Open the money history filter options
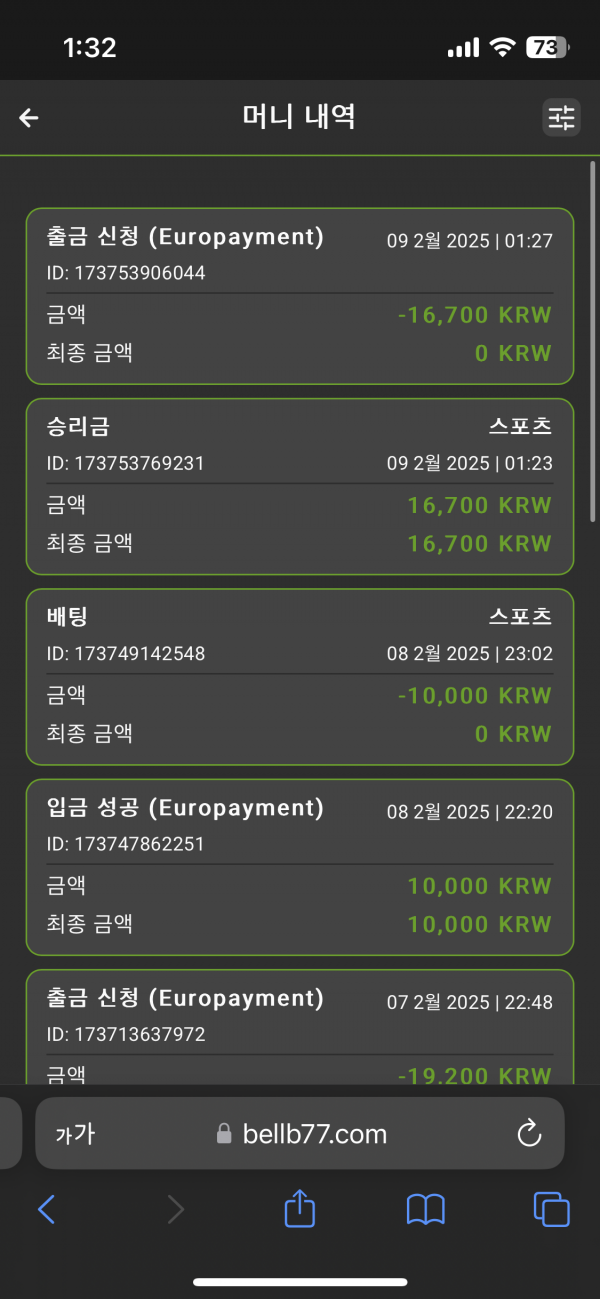600x1299 pixels. pos(561,118)
